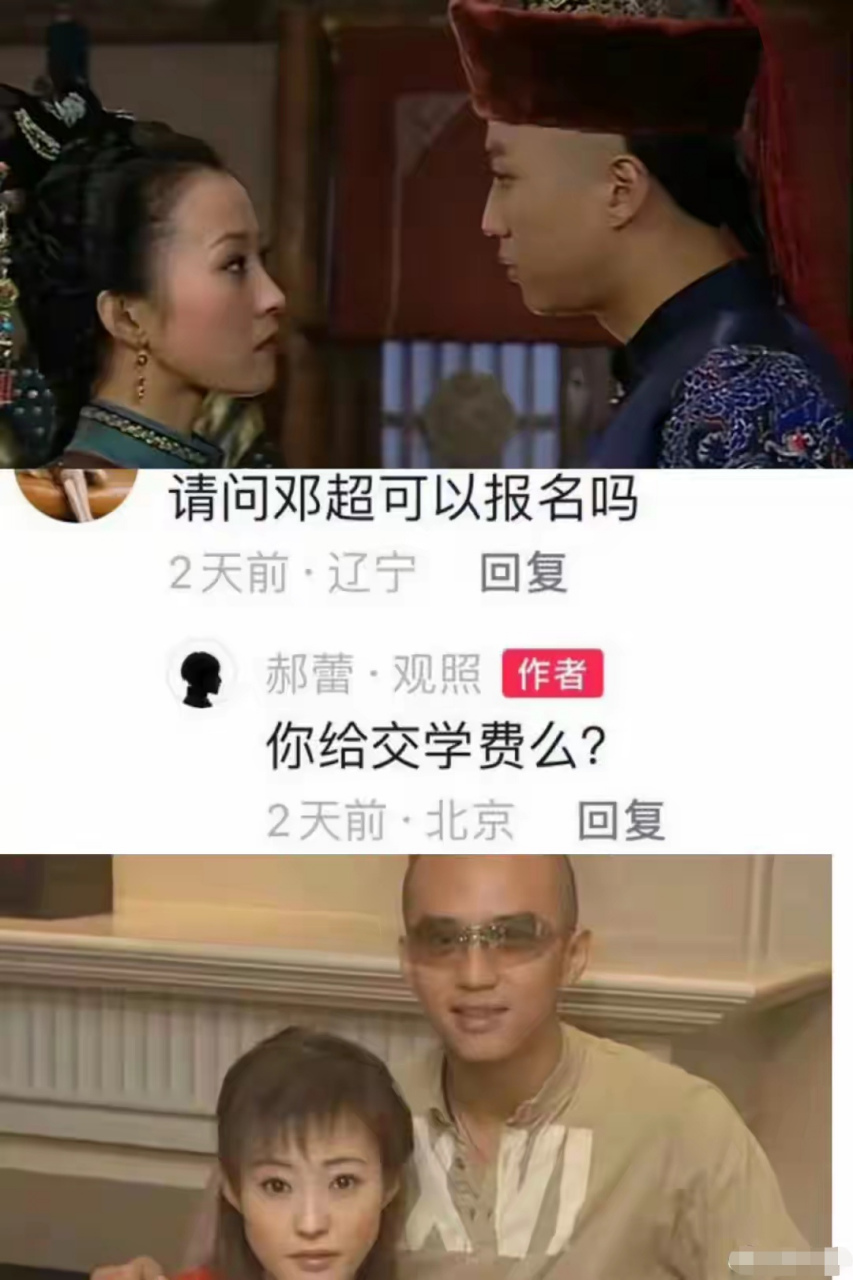Click the red 作者 author badge

[x=551, y=674]
